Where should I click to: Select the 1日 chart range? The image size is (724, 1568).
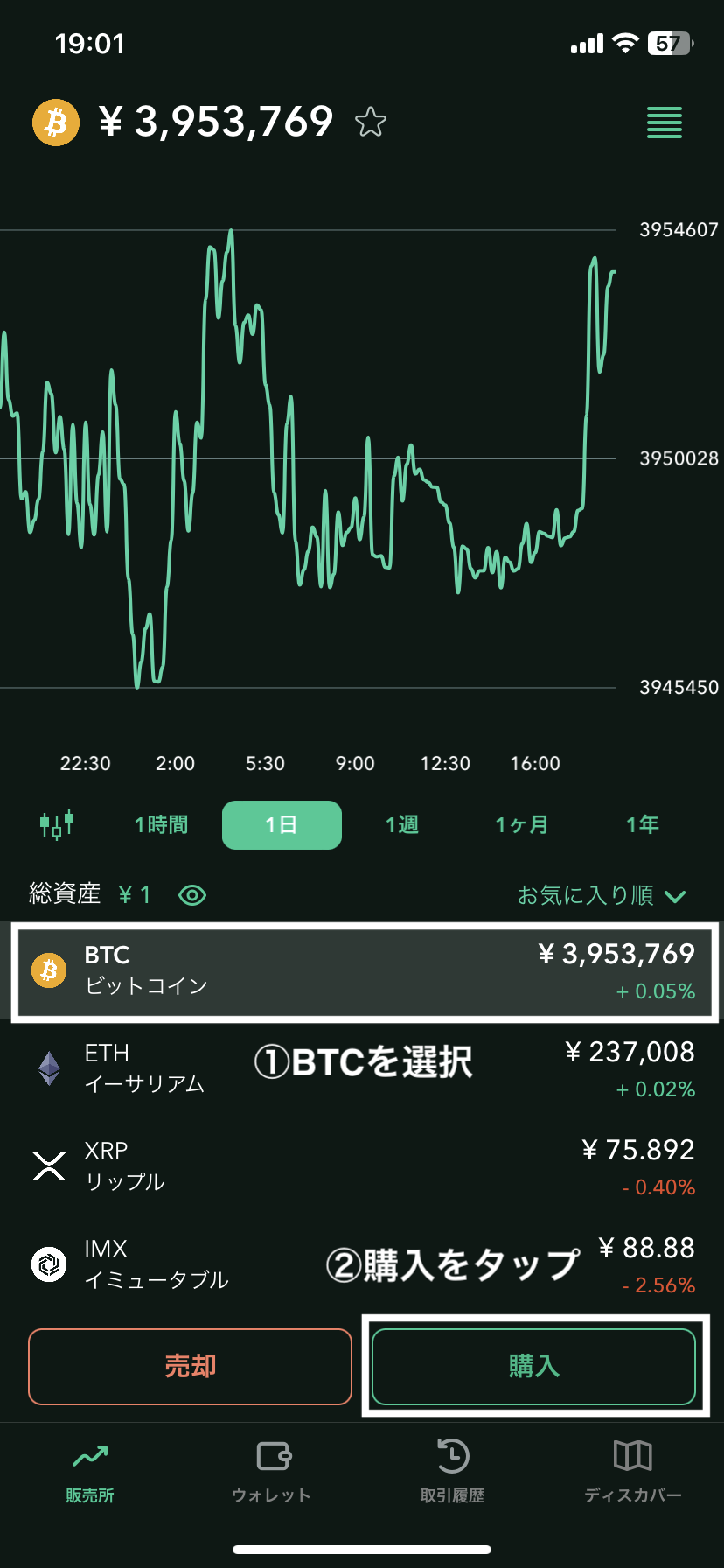click(282, 824)
